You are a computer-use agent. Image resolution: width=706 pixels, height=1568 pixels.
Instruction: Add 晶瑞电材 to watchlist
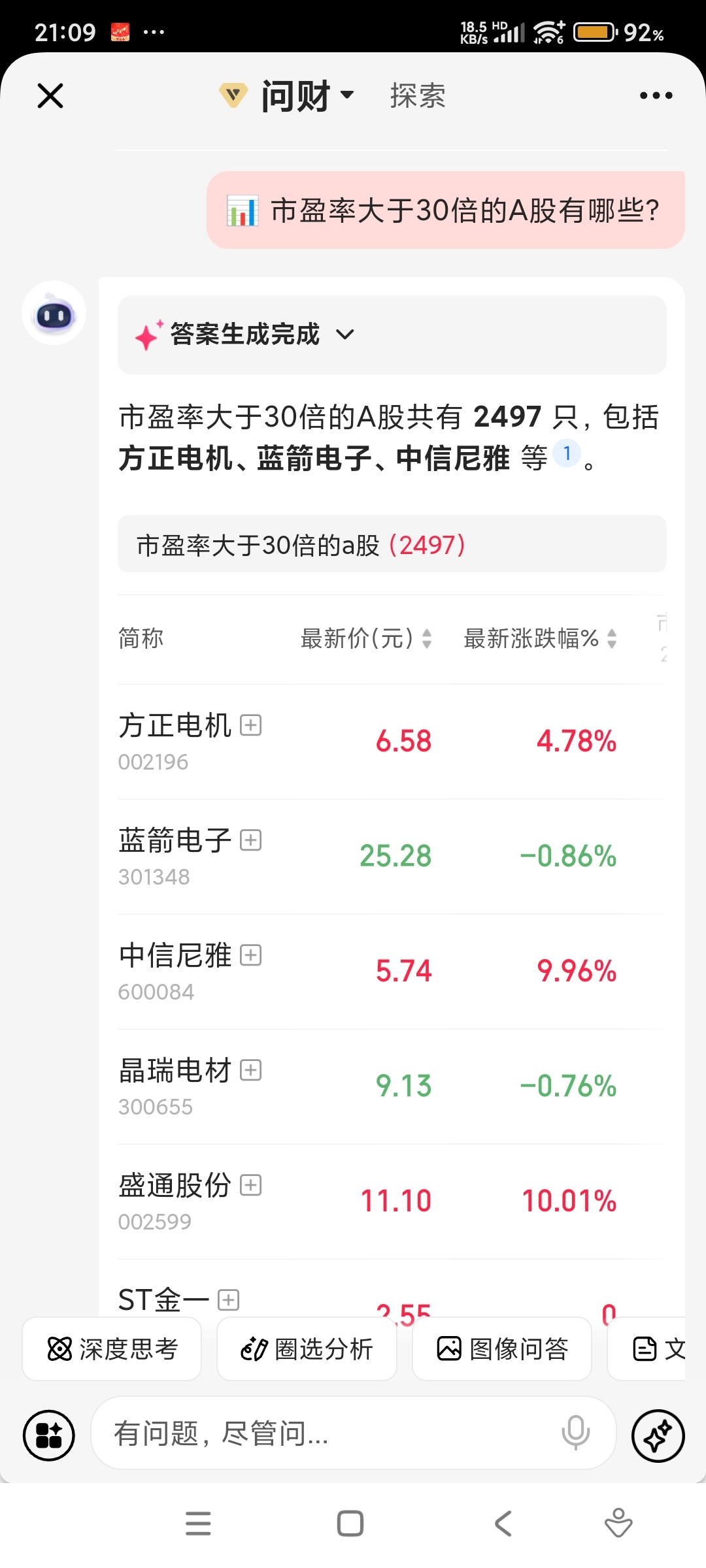[x=251, y=1070]
